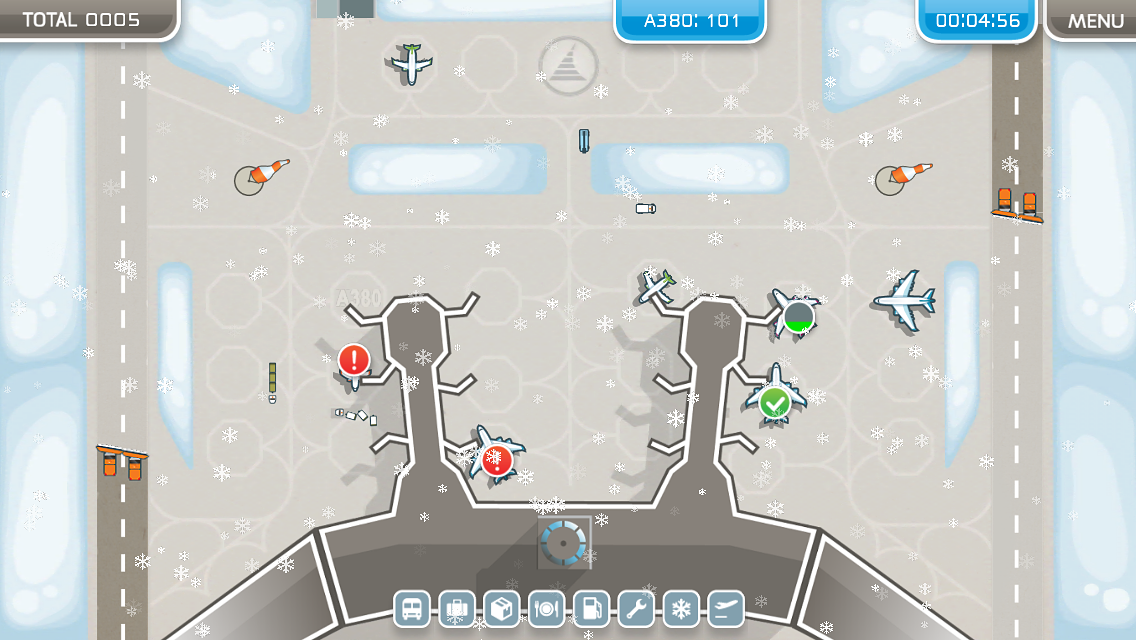Select the takeoff departure icon
Image resolution: width=1136 pixels, height=640 pixels.
[x=727, y=608]
